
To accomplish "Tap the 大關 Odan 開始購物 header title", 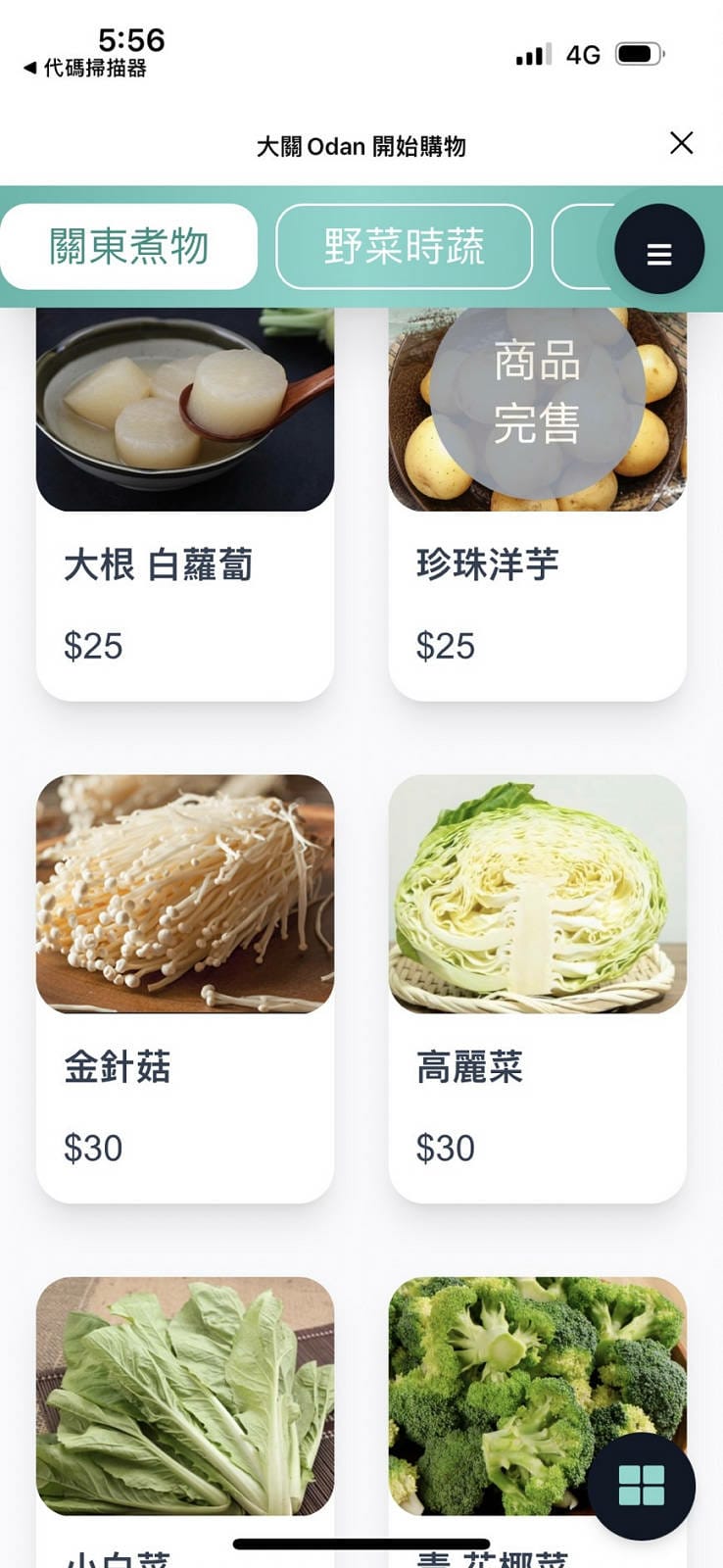I will [361, 145].
